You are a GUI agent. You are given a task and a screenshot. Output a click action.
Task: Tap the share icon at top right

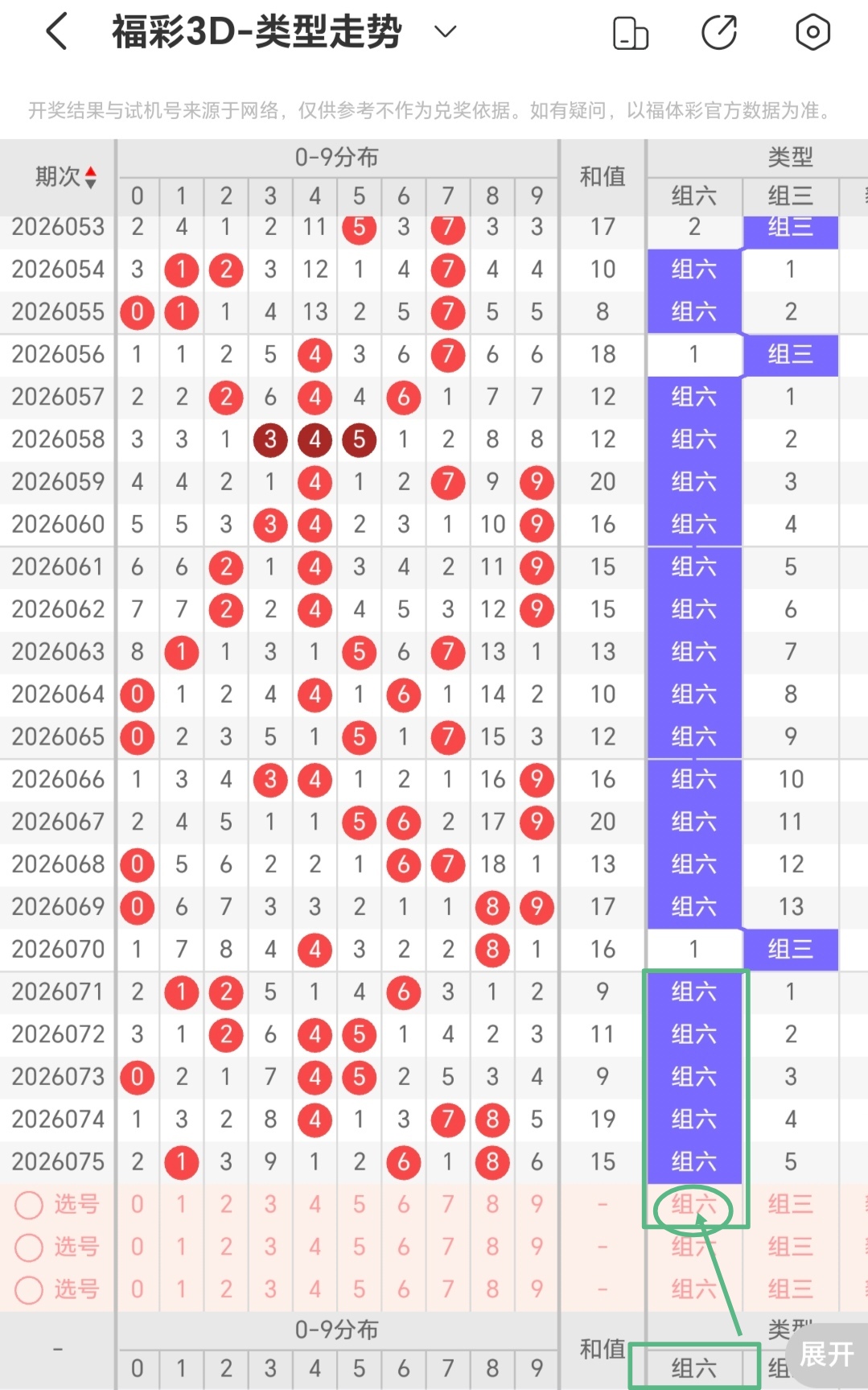click(x=720, y=32)
